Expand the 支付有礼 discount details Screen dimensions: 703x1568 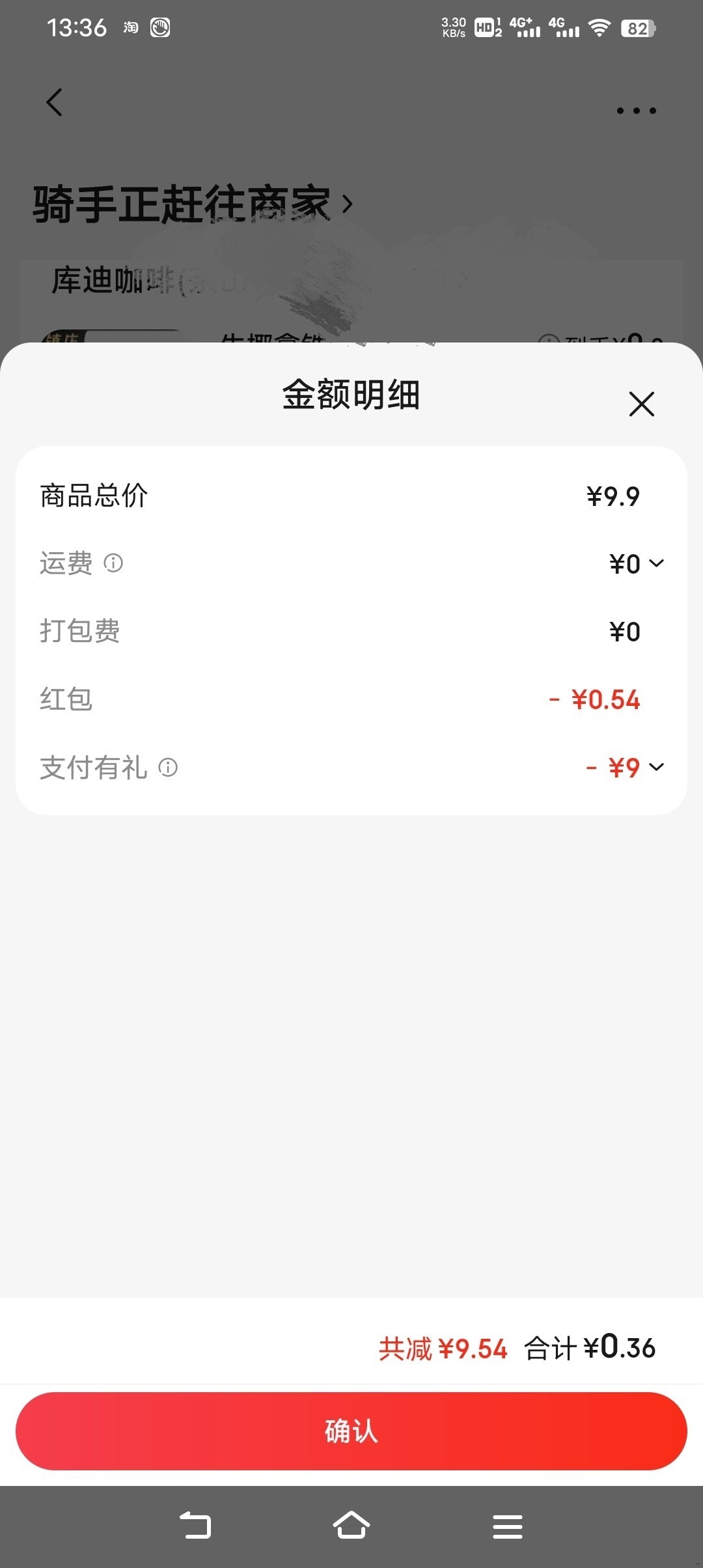pyautogui.click(x=656, y=767)
